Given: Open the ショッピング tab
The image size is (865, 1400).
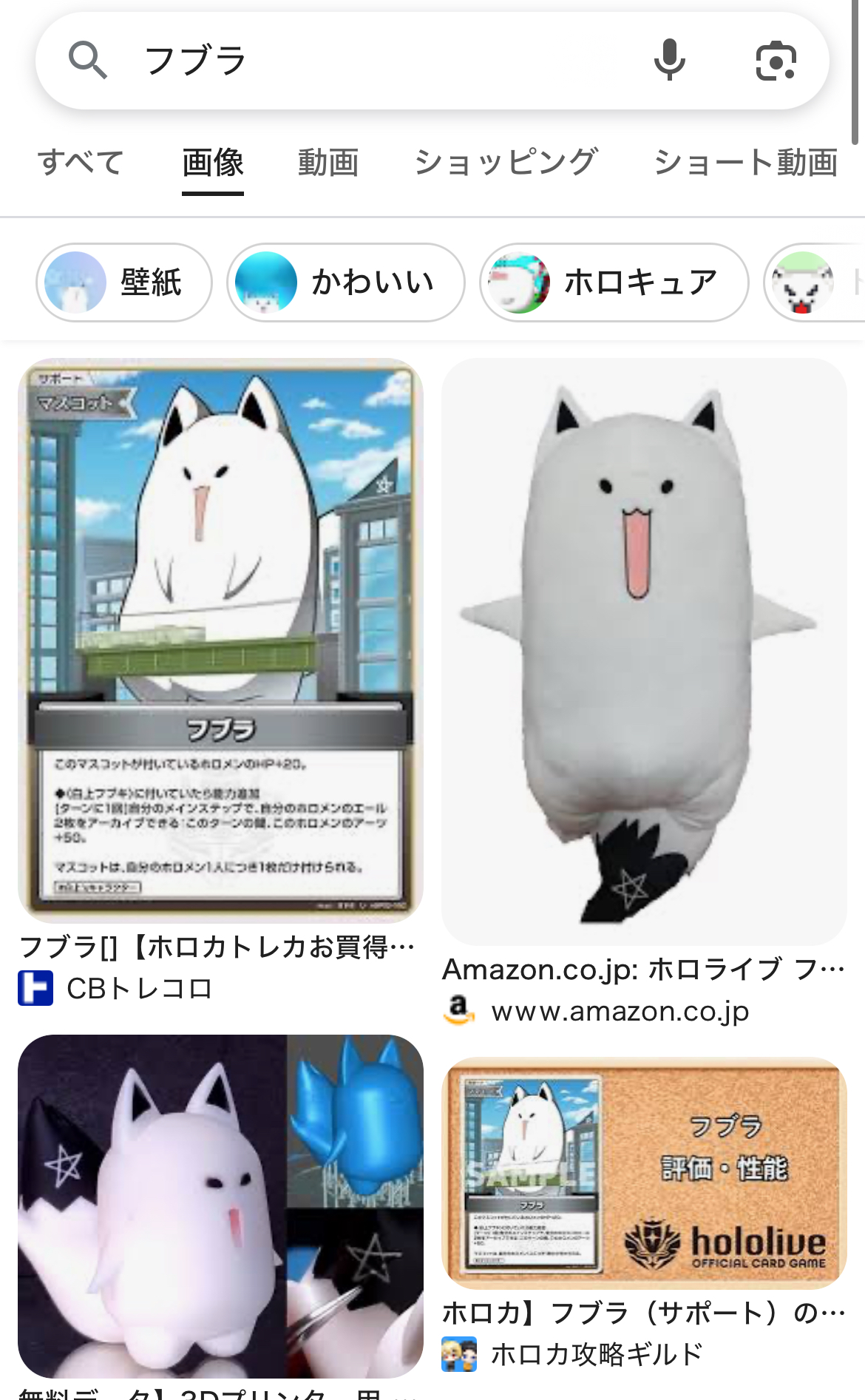Looking at the screenshot, I should click(x=506, y=163).
